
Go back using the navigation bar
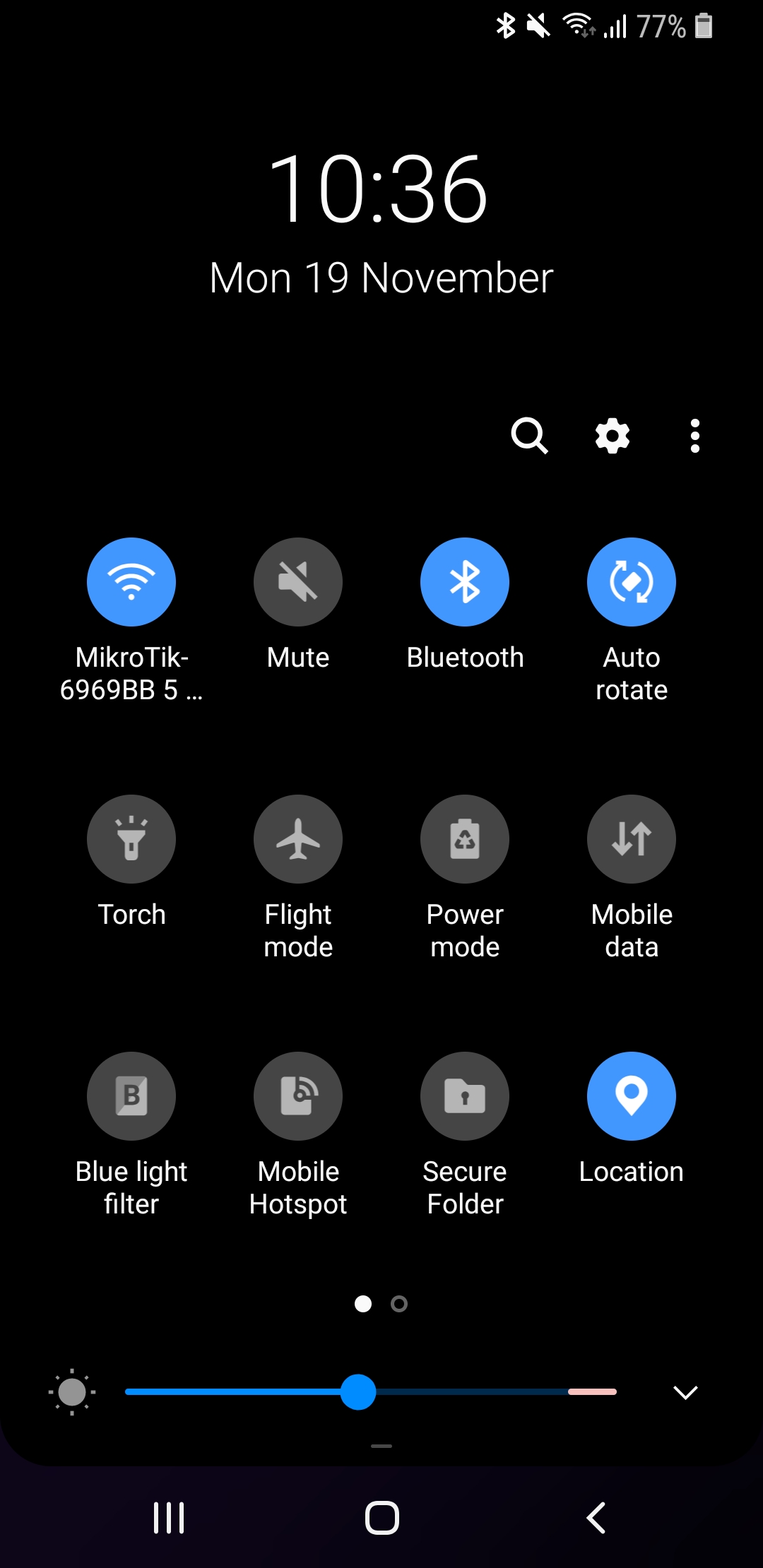tap(596, 1517)
